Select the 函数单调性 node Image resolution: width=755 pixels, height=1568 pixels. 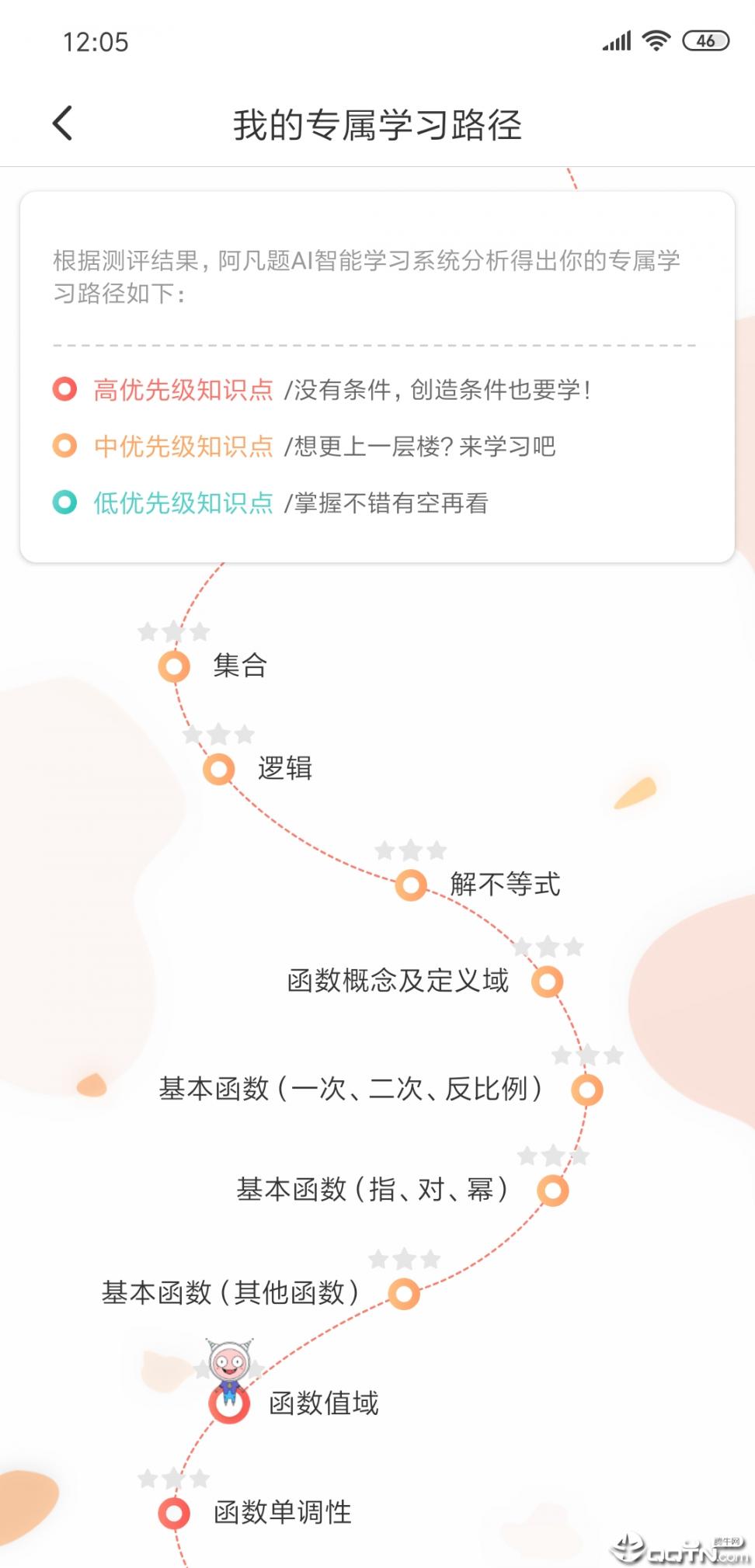point(174,1513)
